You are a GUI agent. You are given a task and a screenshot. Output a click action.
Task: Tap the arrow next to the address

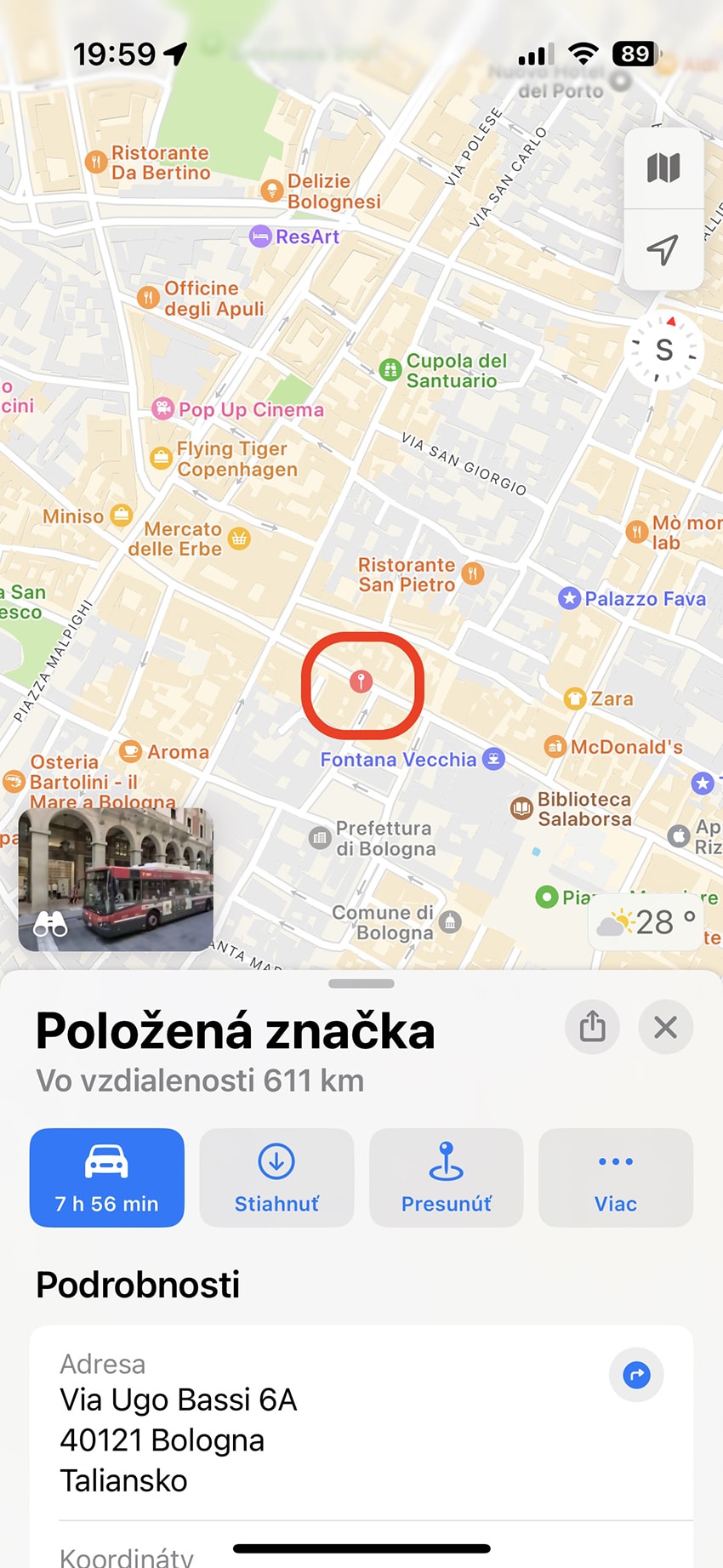[636, 1374]
